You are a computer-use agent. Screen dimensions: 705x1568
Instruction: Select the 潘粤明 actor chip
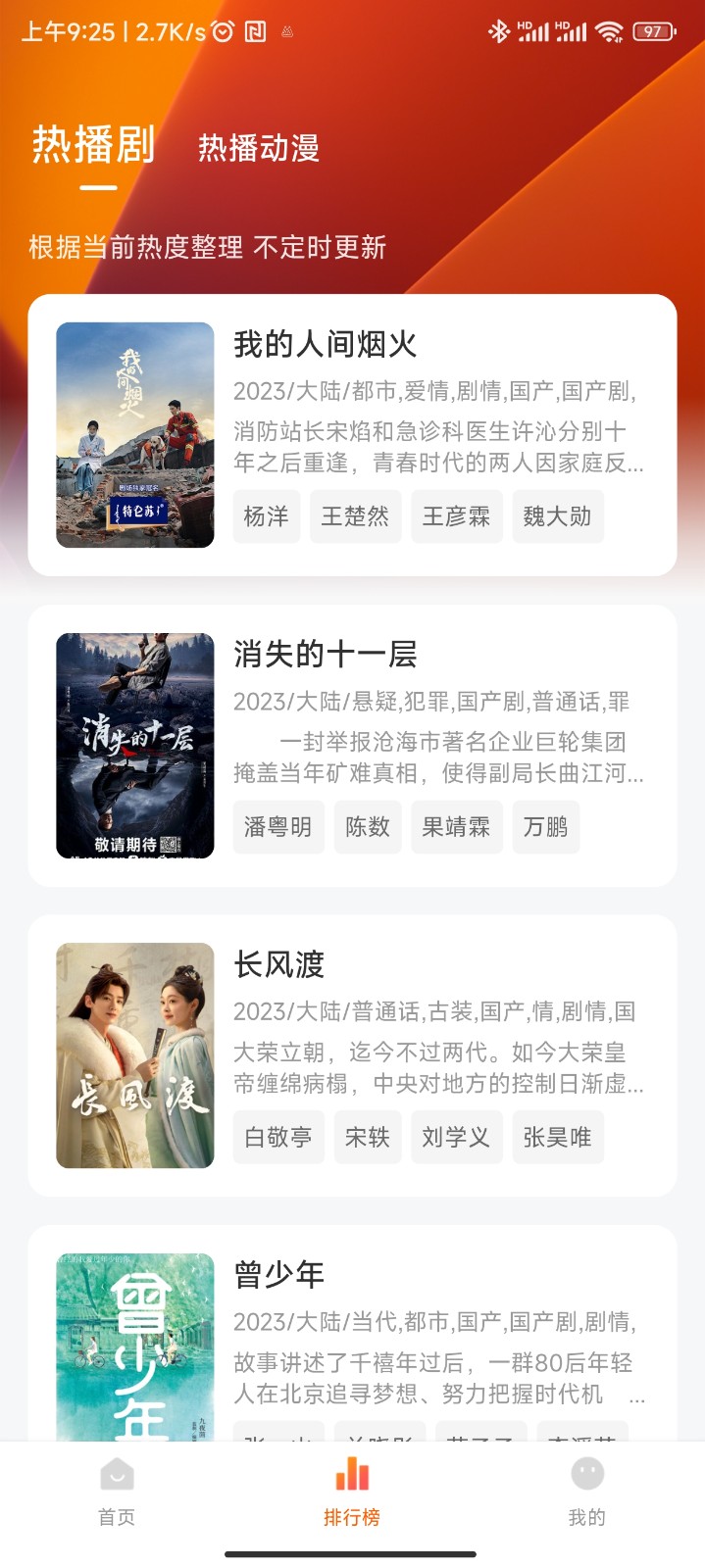coord(278,827)
